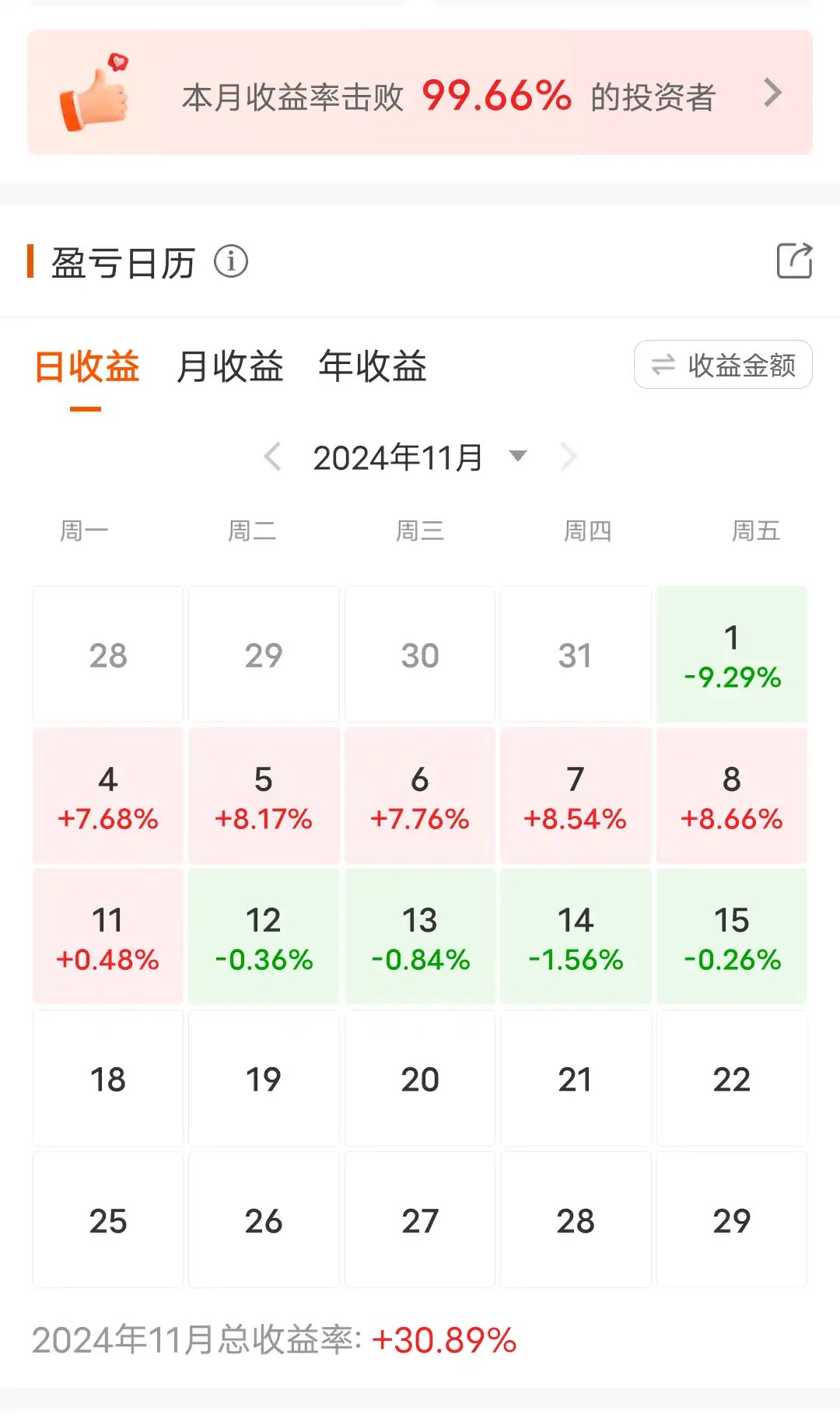Select November 11 showing +0.48%

108,937
